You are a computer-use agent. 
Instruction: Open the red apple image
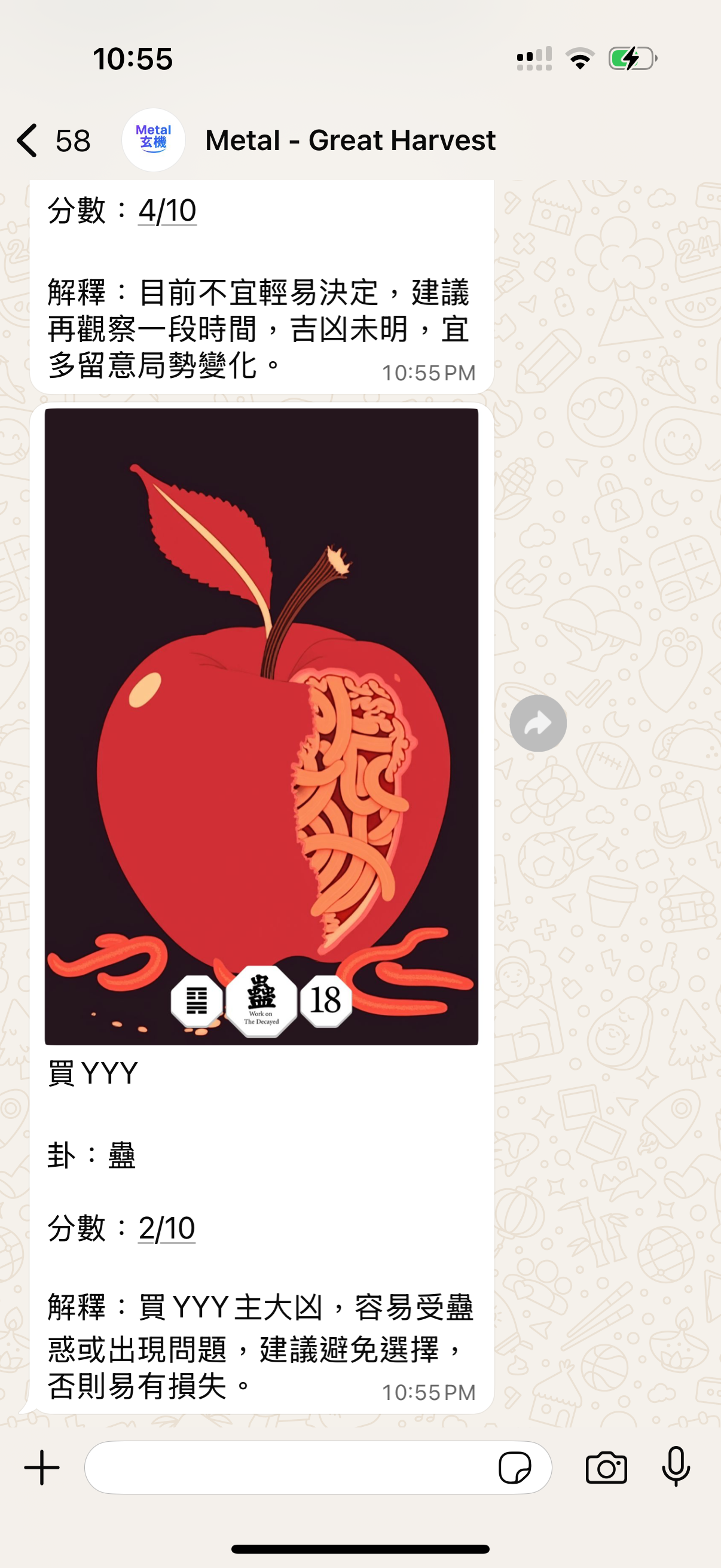(x=261, y=725)
